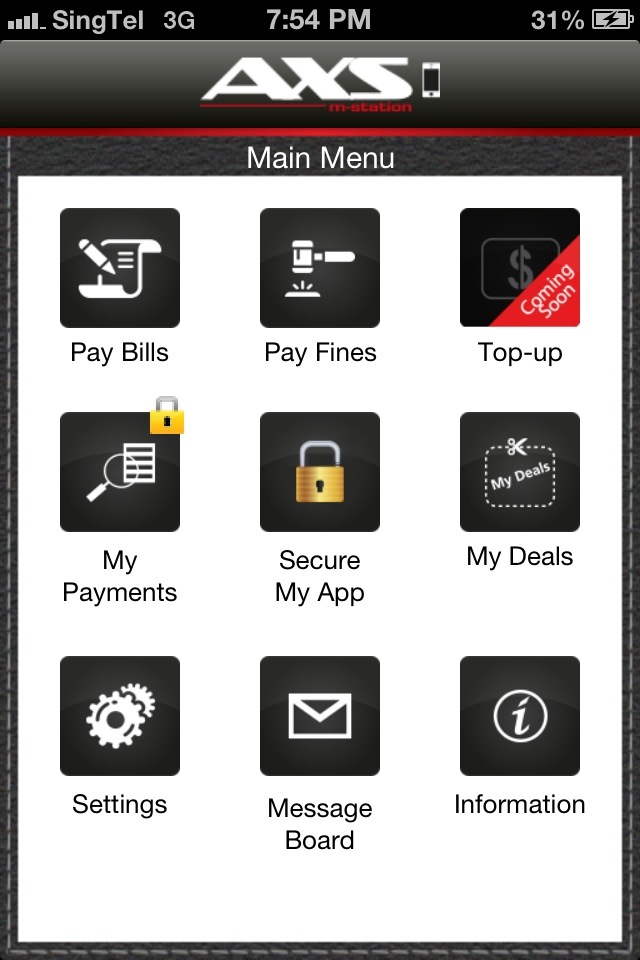Open the Information tile
The image size is (640, 960).
[x=520, y=716]
